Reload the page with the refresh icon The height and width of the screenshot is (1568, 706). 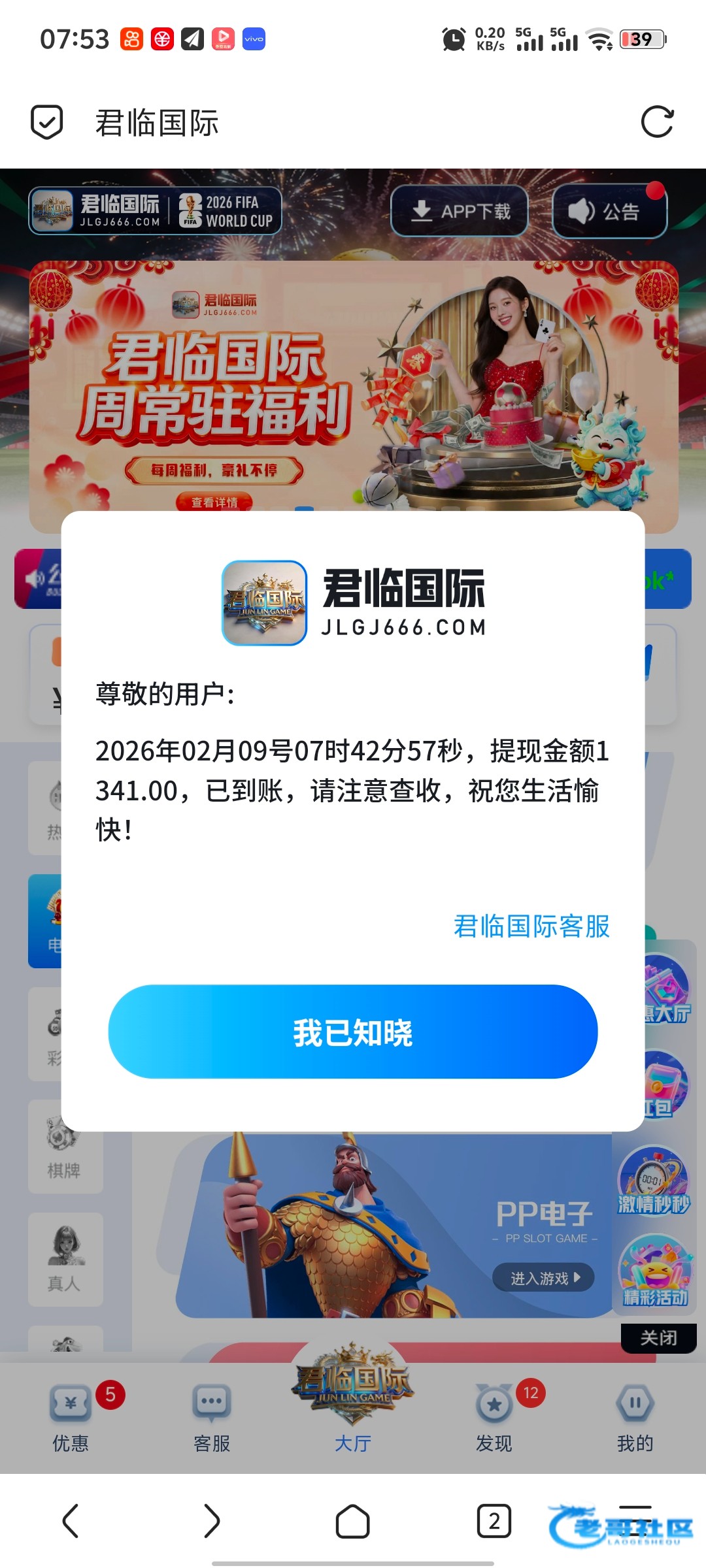(656, 122)
